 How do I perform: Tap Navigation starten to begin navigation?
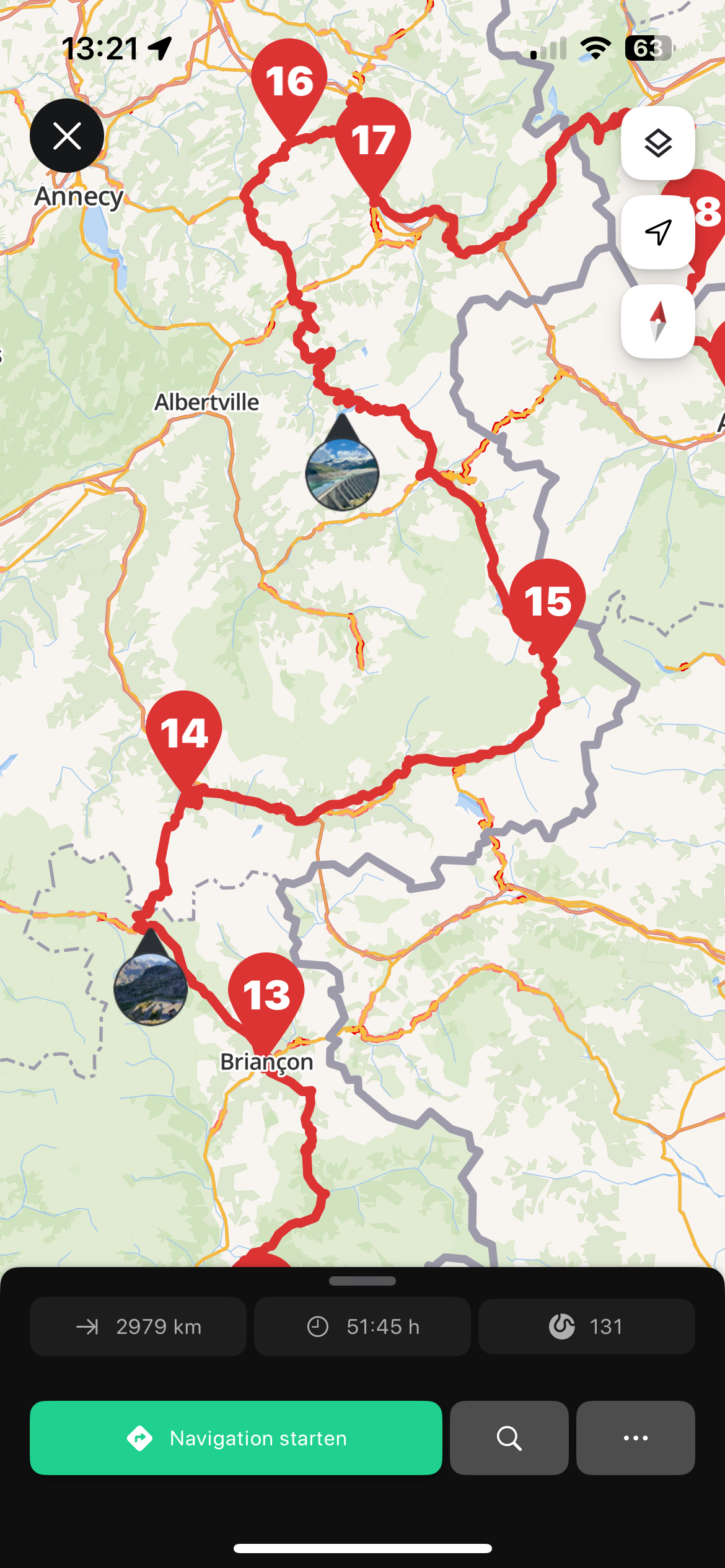(x=236, y=1437)
